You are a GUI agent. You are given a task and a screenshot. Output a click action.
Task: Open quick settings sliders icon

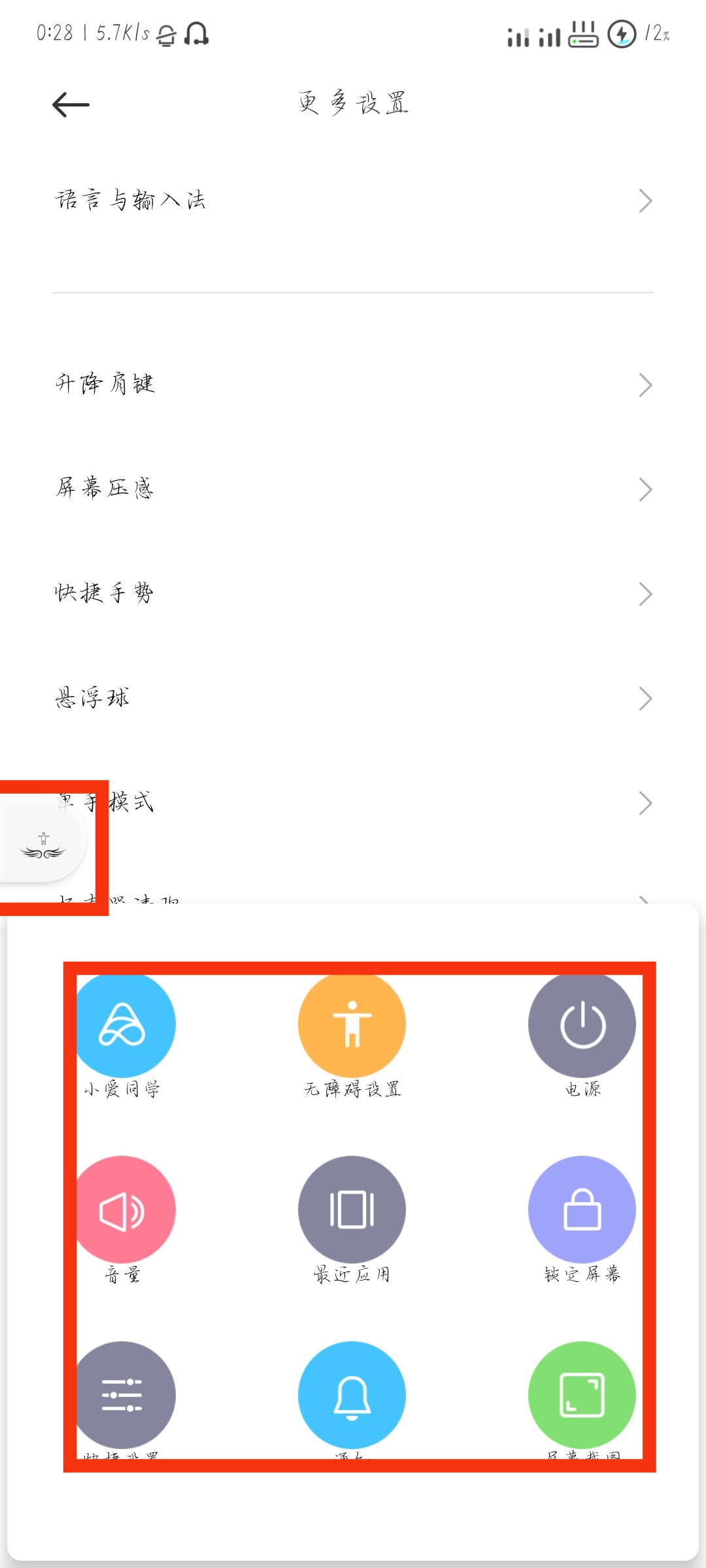pyautogui.click(x=122, y=1395)
